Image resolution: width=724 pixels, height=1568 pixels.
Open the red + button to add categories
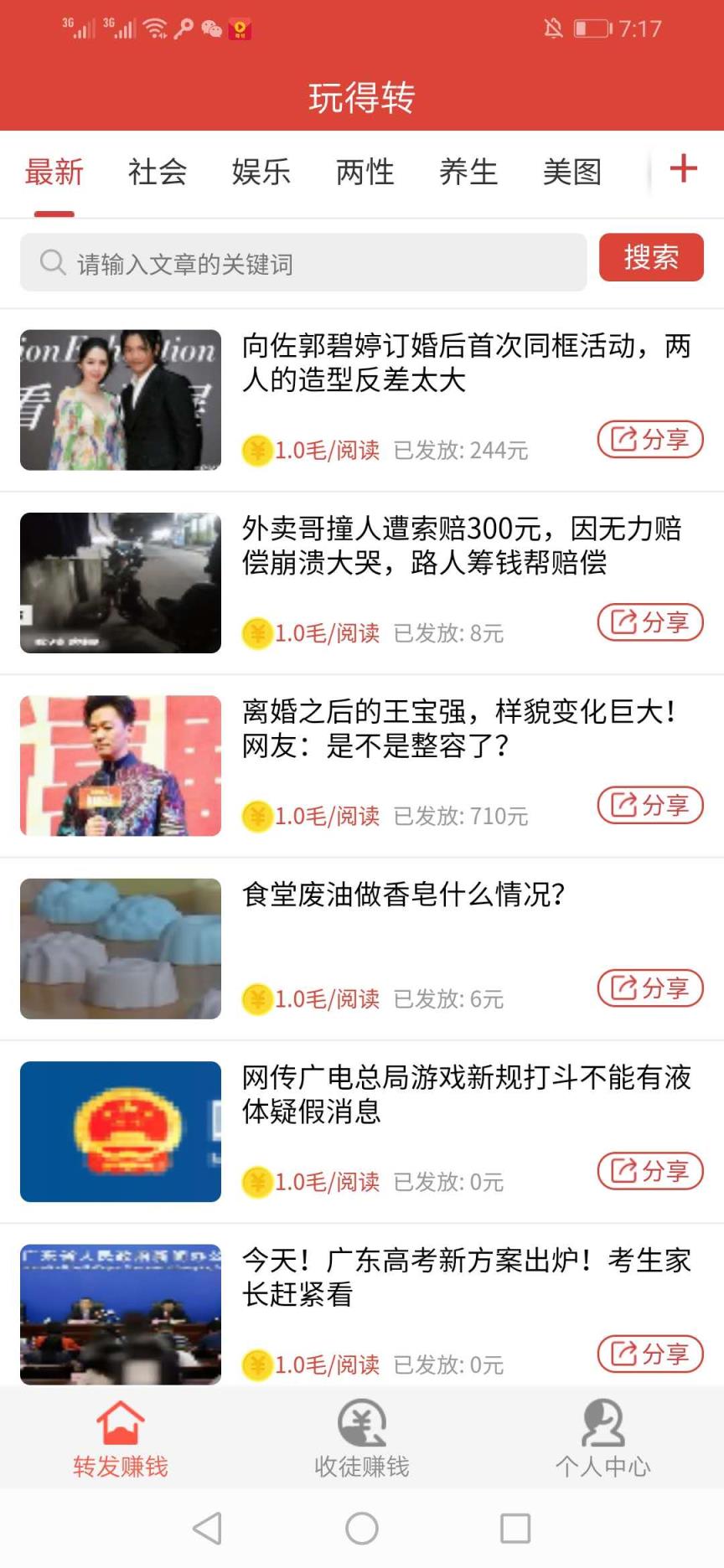coord(683,169)
